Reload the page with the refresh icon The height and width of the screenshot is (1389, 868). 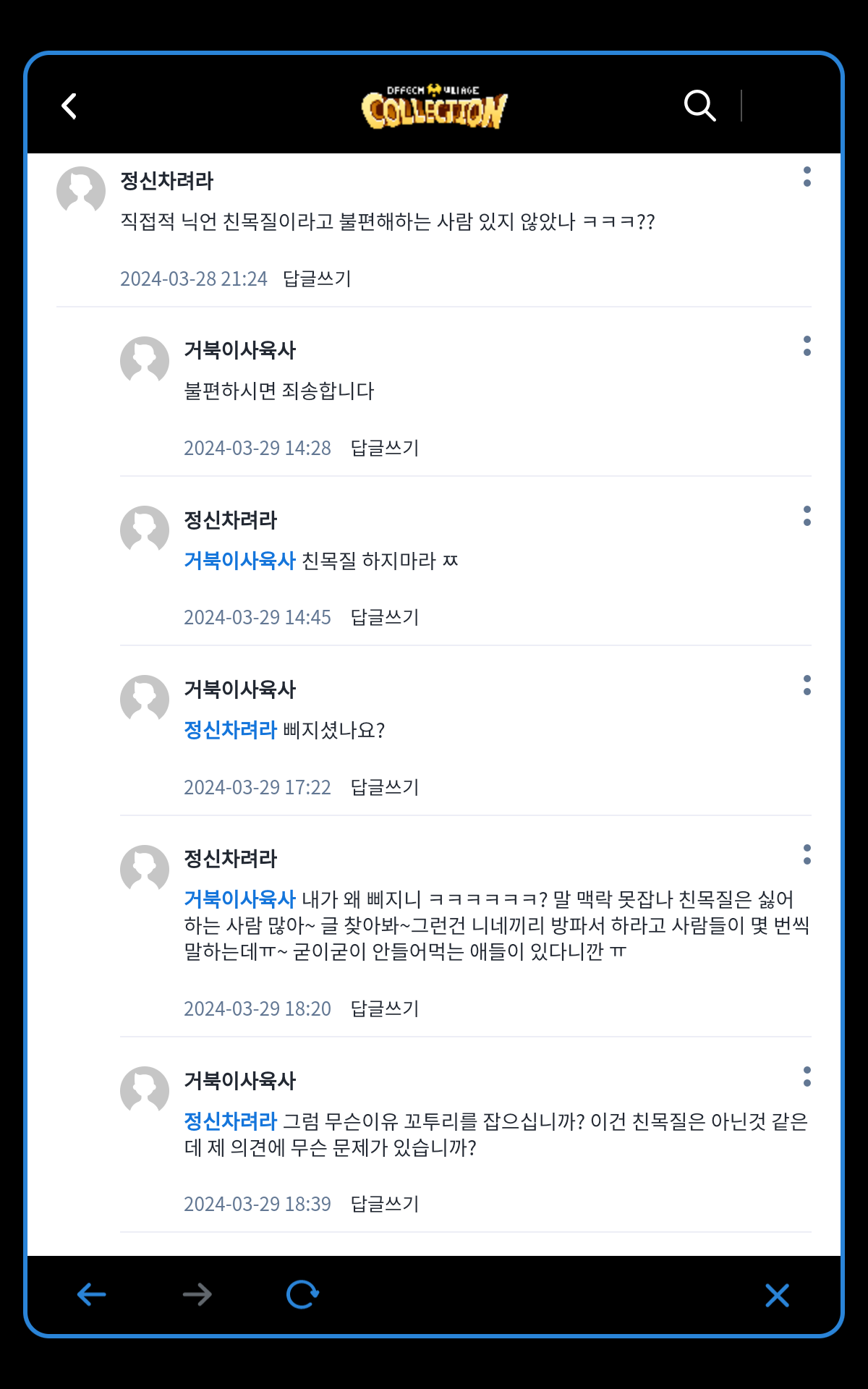coord(302,1294)
